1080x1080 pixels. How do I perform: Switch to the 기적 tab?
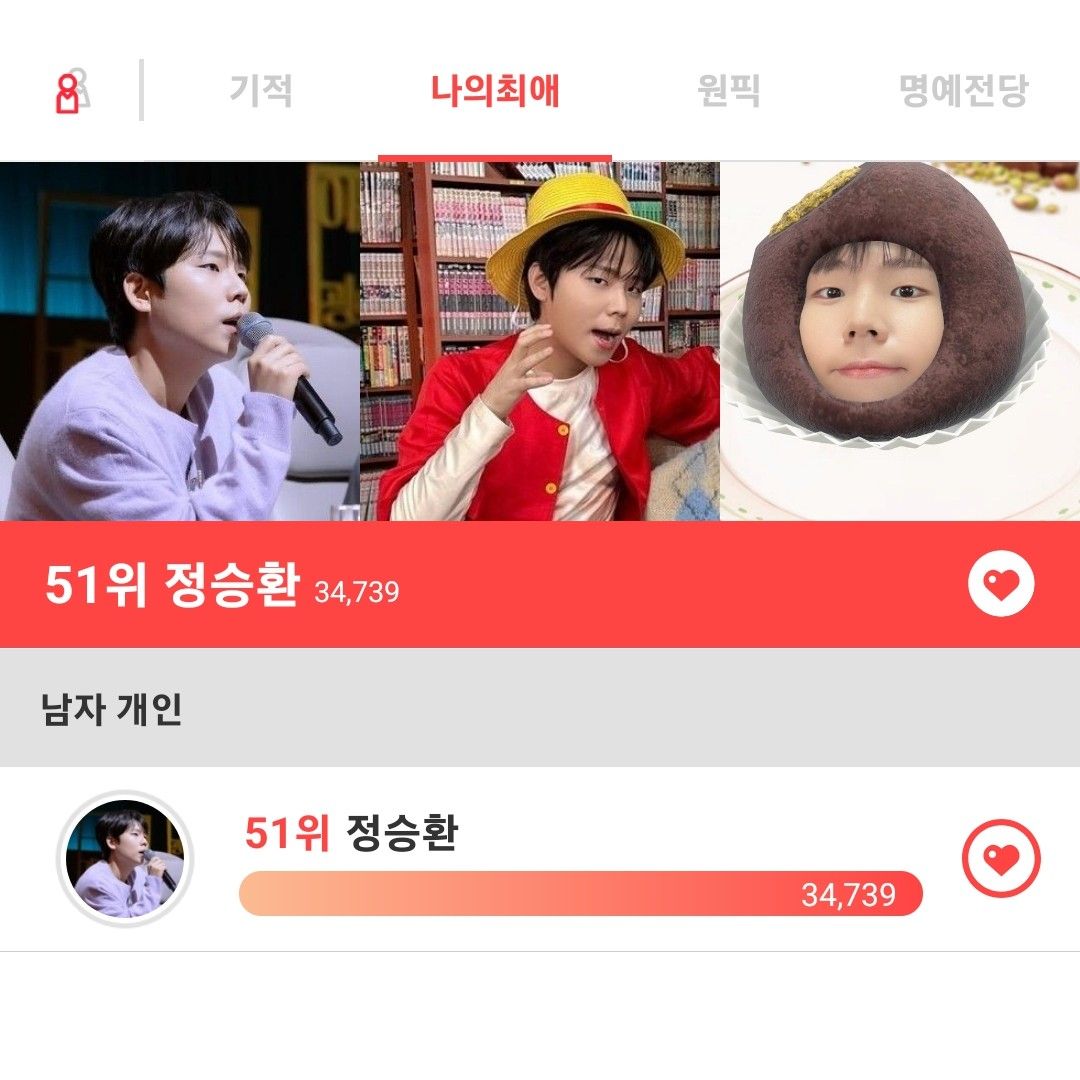tap(261, 91)
